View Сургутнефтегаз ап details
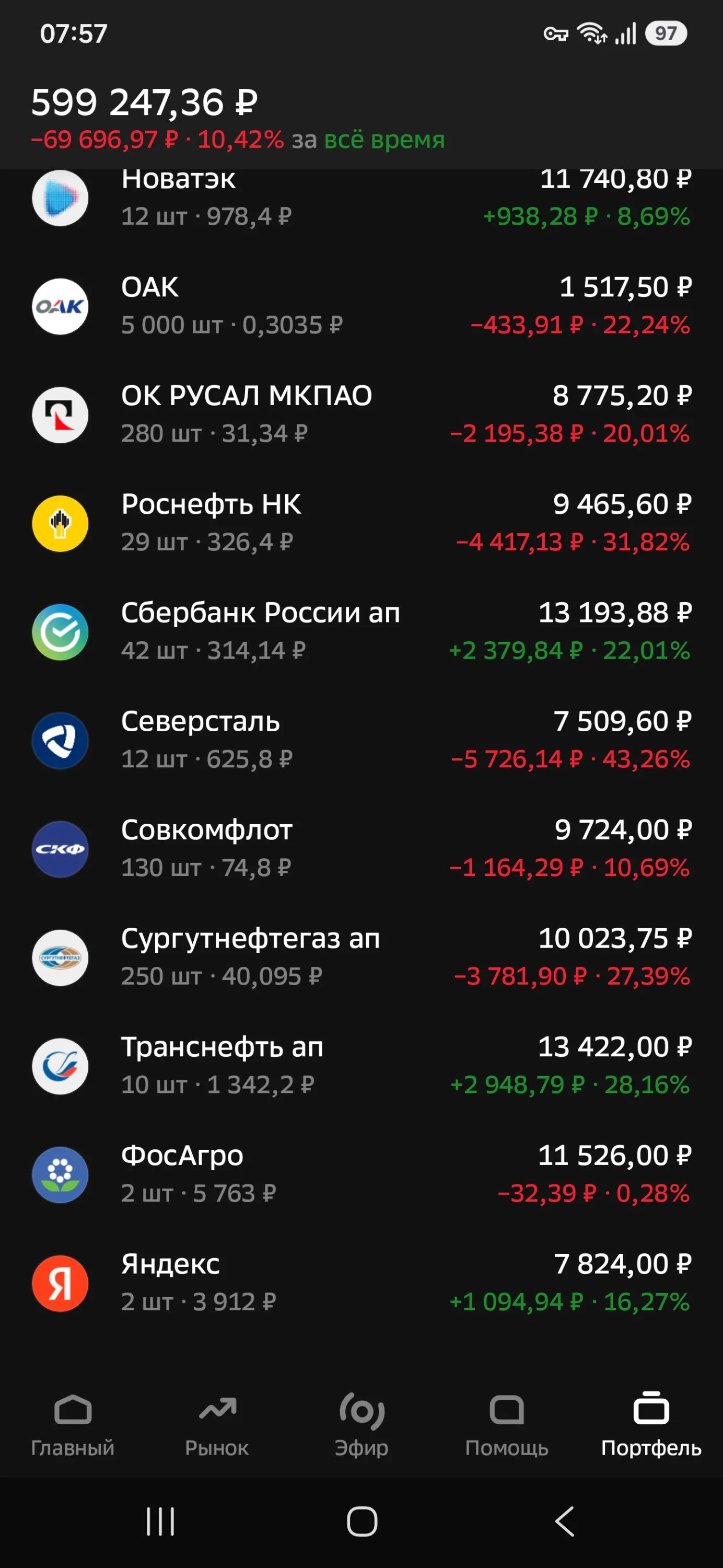723x1568 pixels. [361, 958]
